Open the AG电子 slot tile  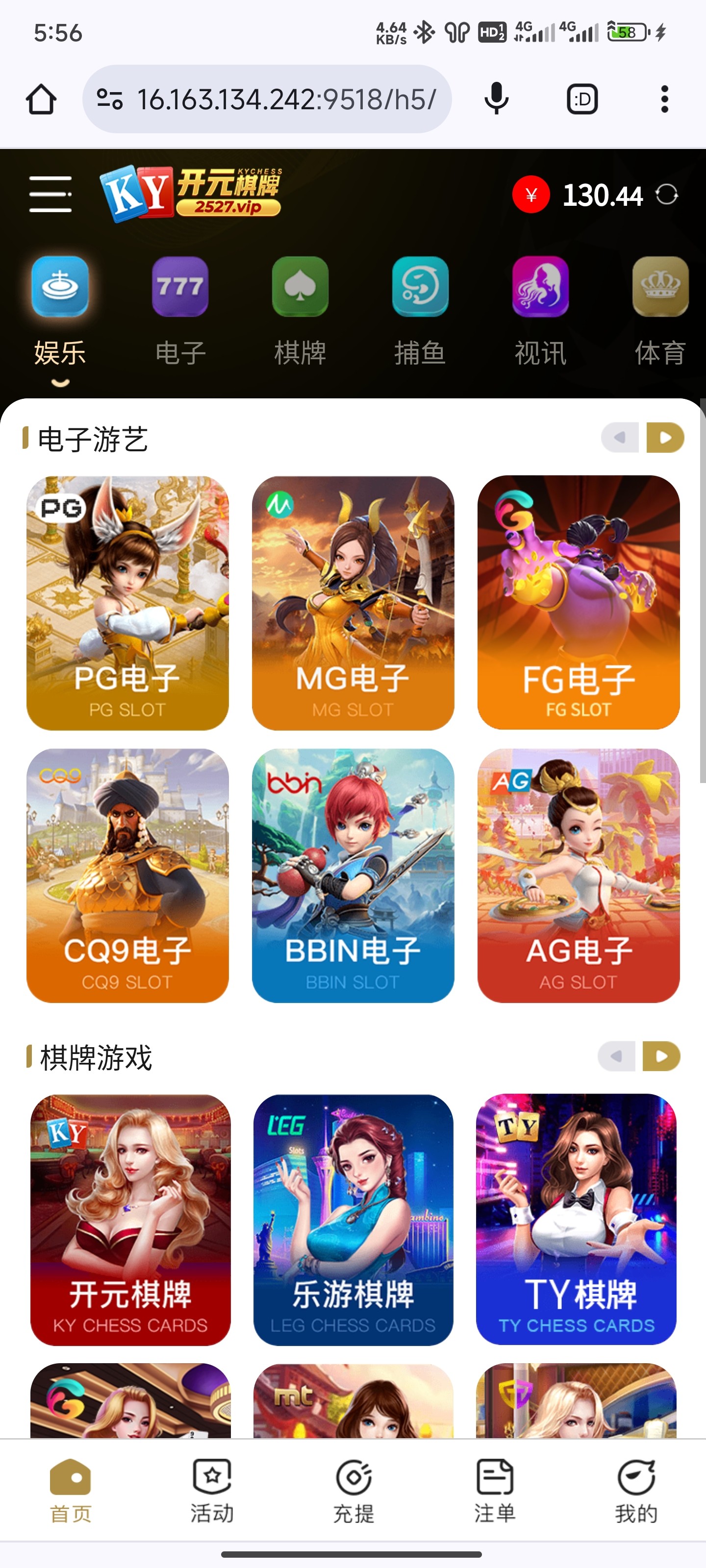click(x=579, y=875)
